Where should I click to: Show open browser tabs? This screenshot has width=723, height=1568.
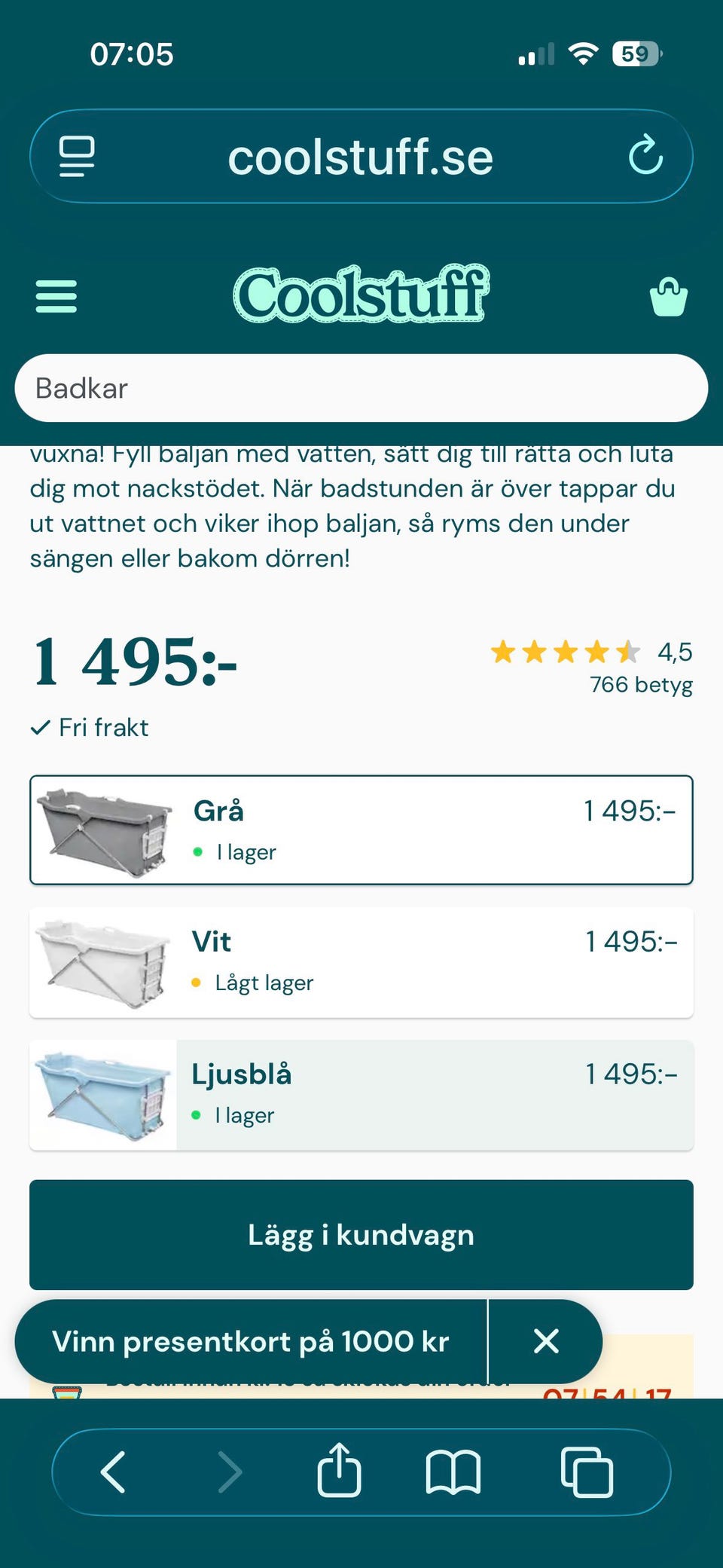pyautogui.click(x=587, y=1472)
